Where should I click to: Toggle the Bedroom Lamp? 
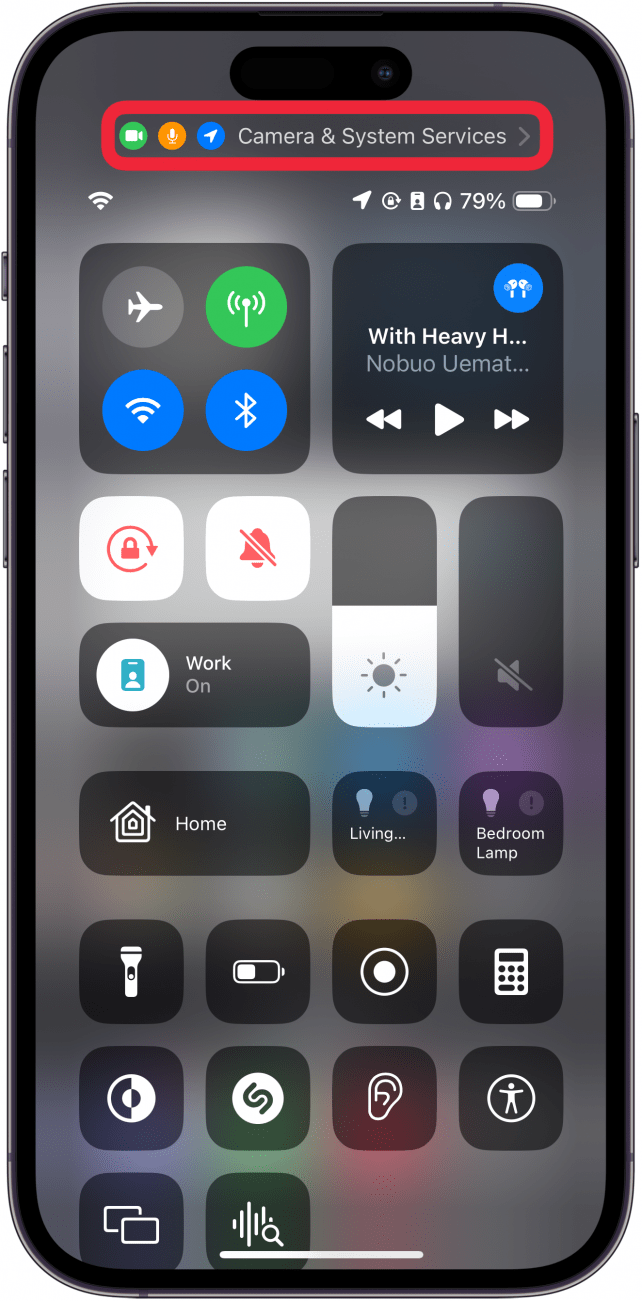pos(510,823)
